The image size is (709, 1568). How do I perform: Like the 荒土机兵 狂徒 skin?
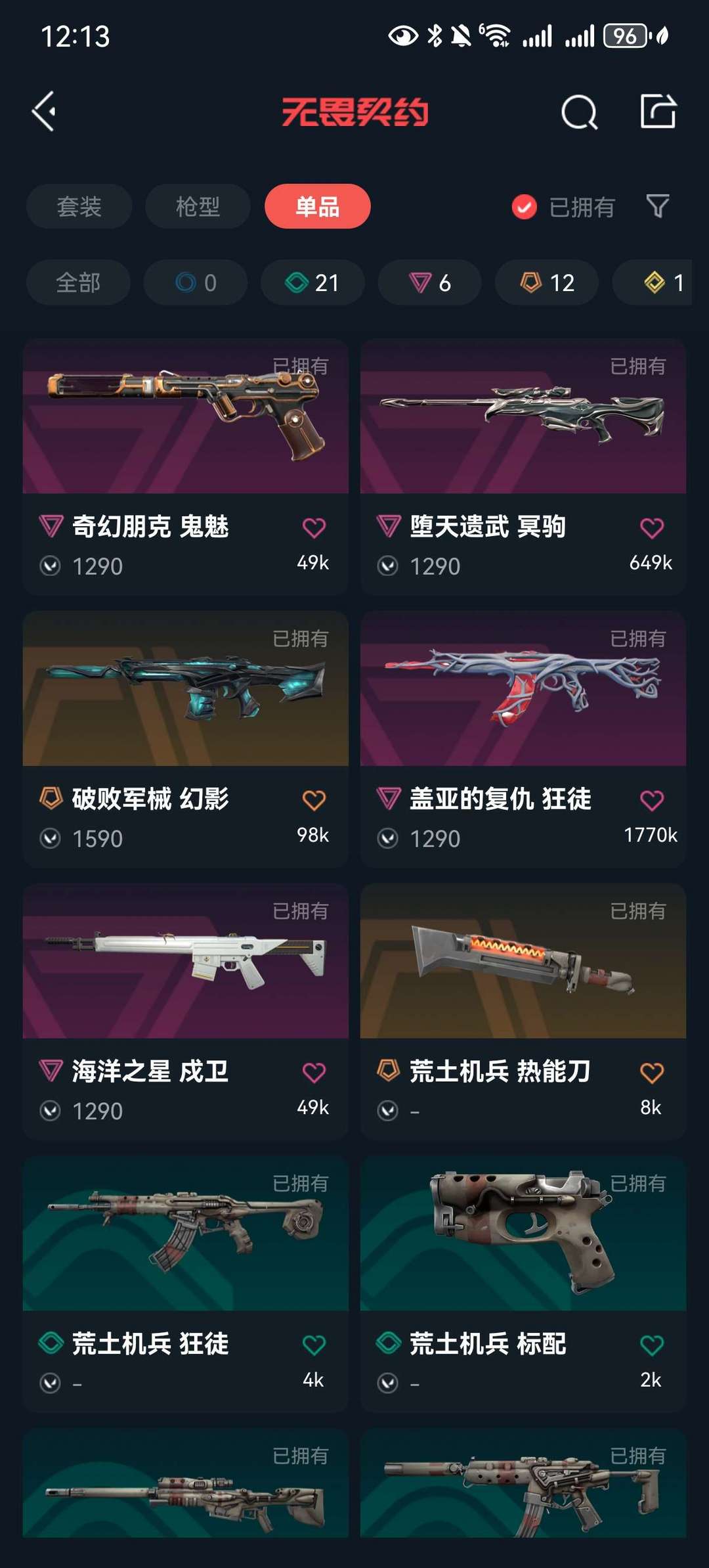pyautogui.click(x=314, y=1345)
